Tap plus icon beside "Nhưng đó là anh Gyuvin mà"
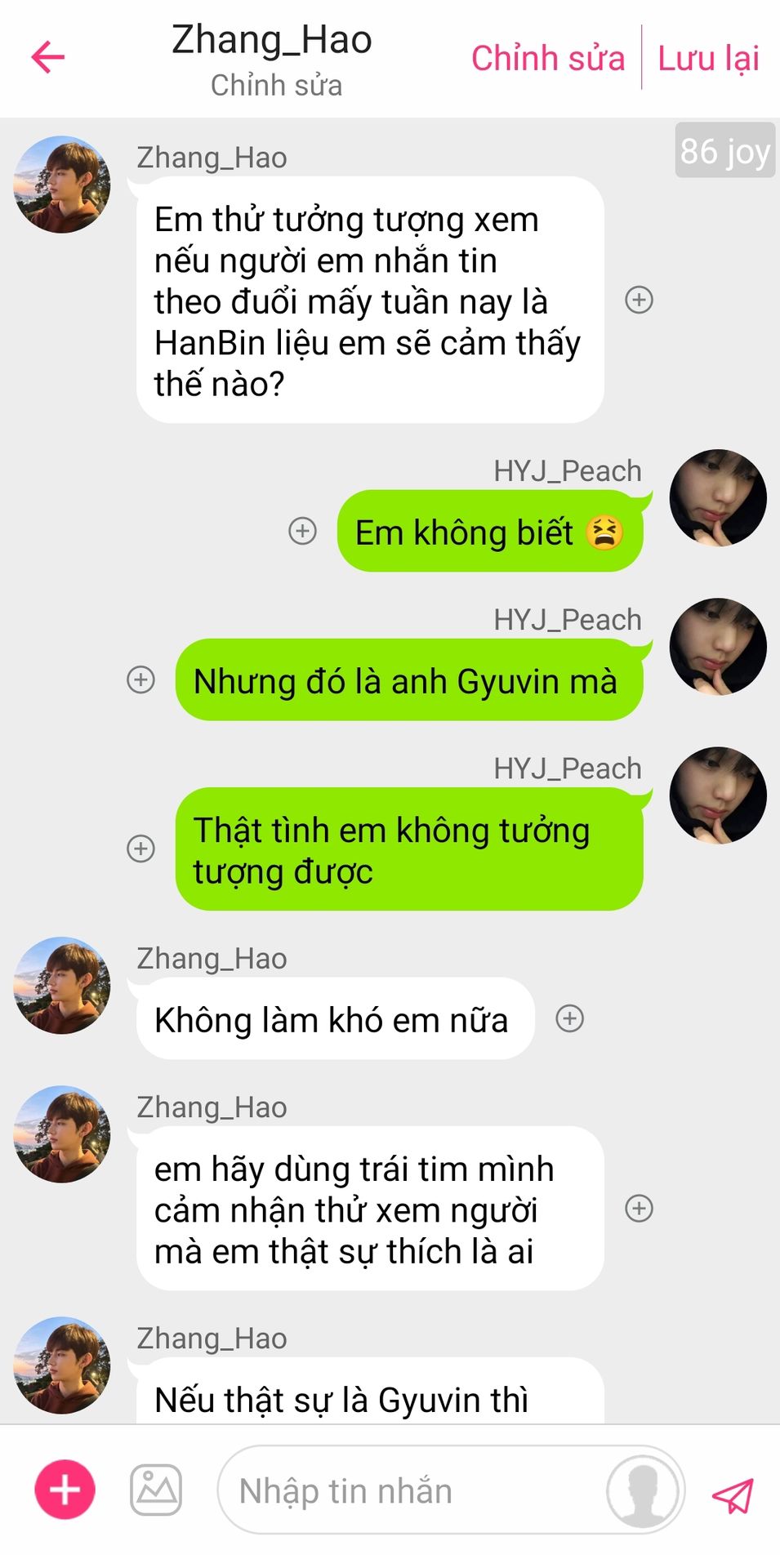Image resolution: width=780 pixels, height=1568 pixels. click(141, 679)
